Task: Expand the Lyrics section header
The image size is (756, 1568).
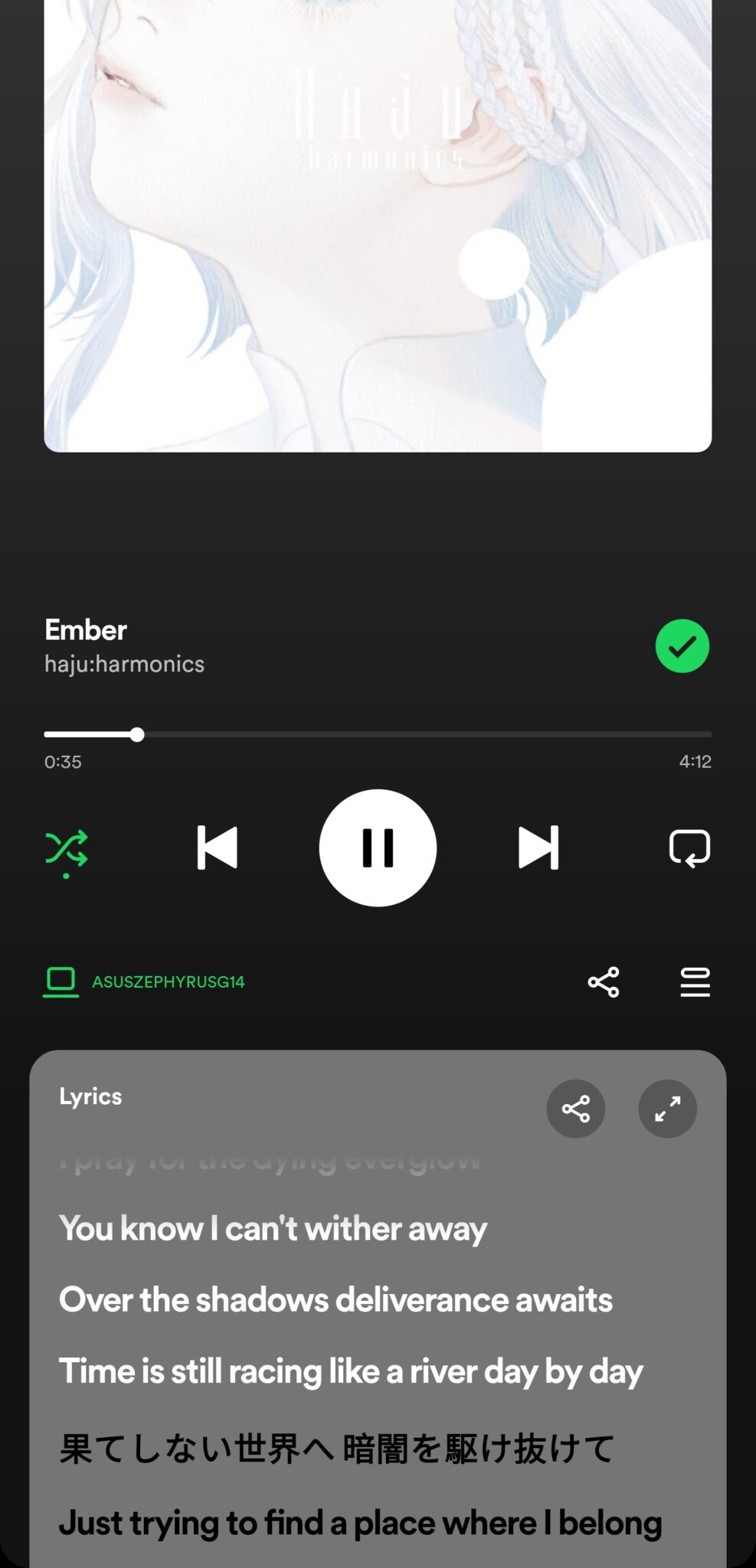Action: pos(91,1096)
